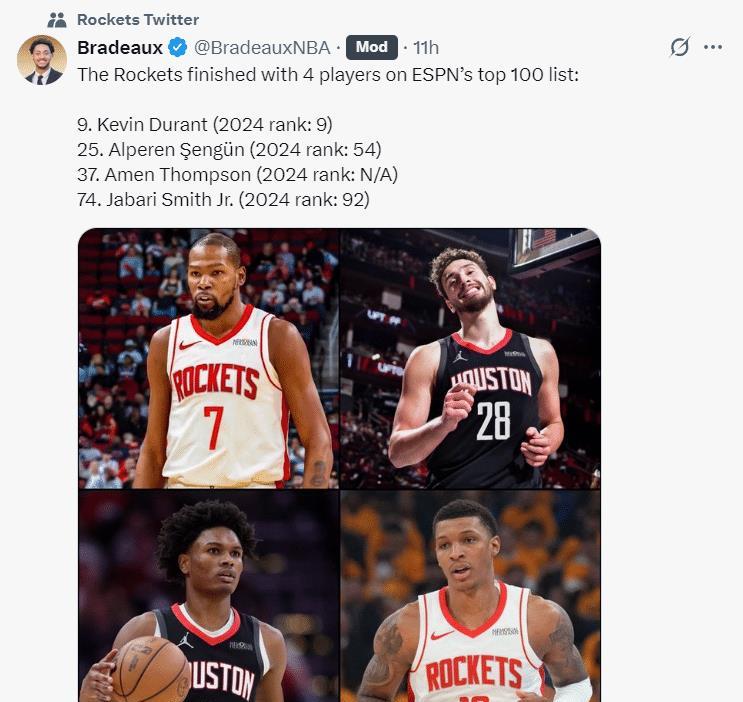View the Kevin Durant jersey 7 photo
The width and height of the screenshot is (743, 702).
click(208, 358)
